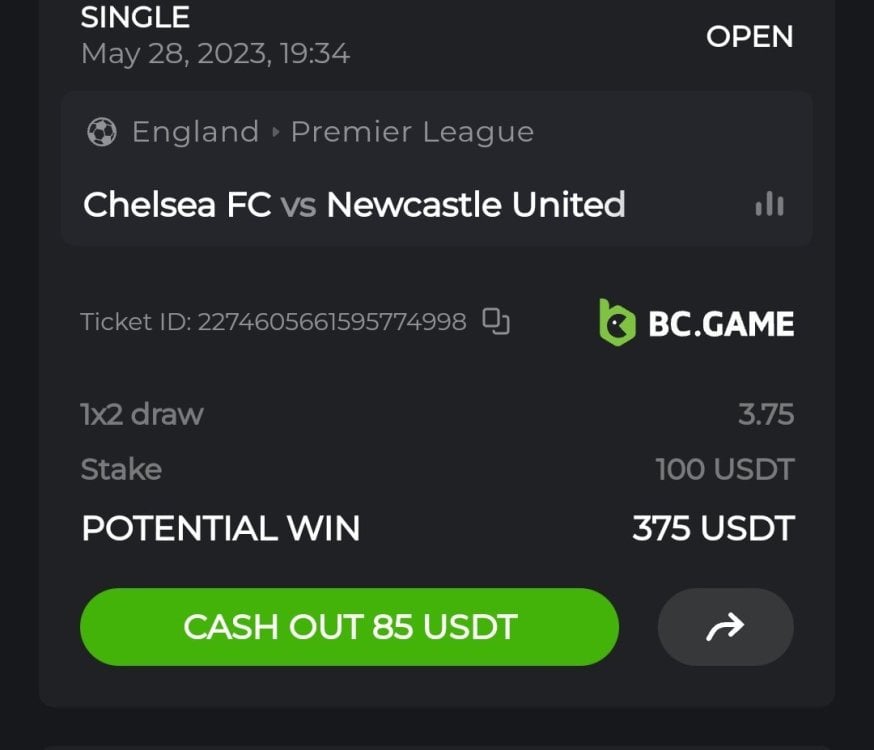
Task: Open match statistics for Chelsea vs Newcastle
Action: (769, 205)
